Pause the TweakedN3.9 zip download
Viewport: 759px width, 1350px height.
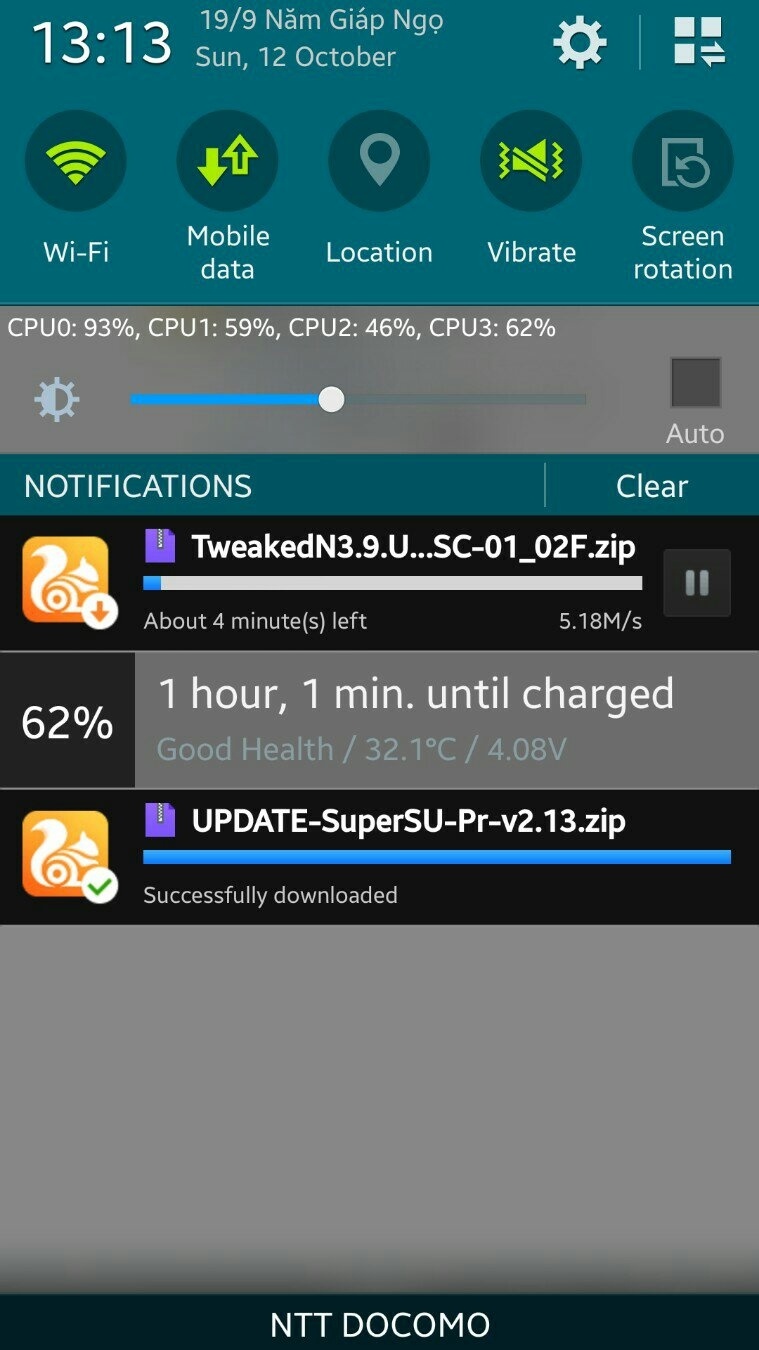[697, 583]
